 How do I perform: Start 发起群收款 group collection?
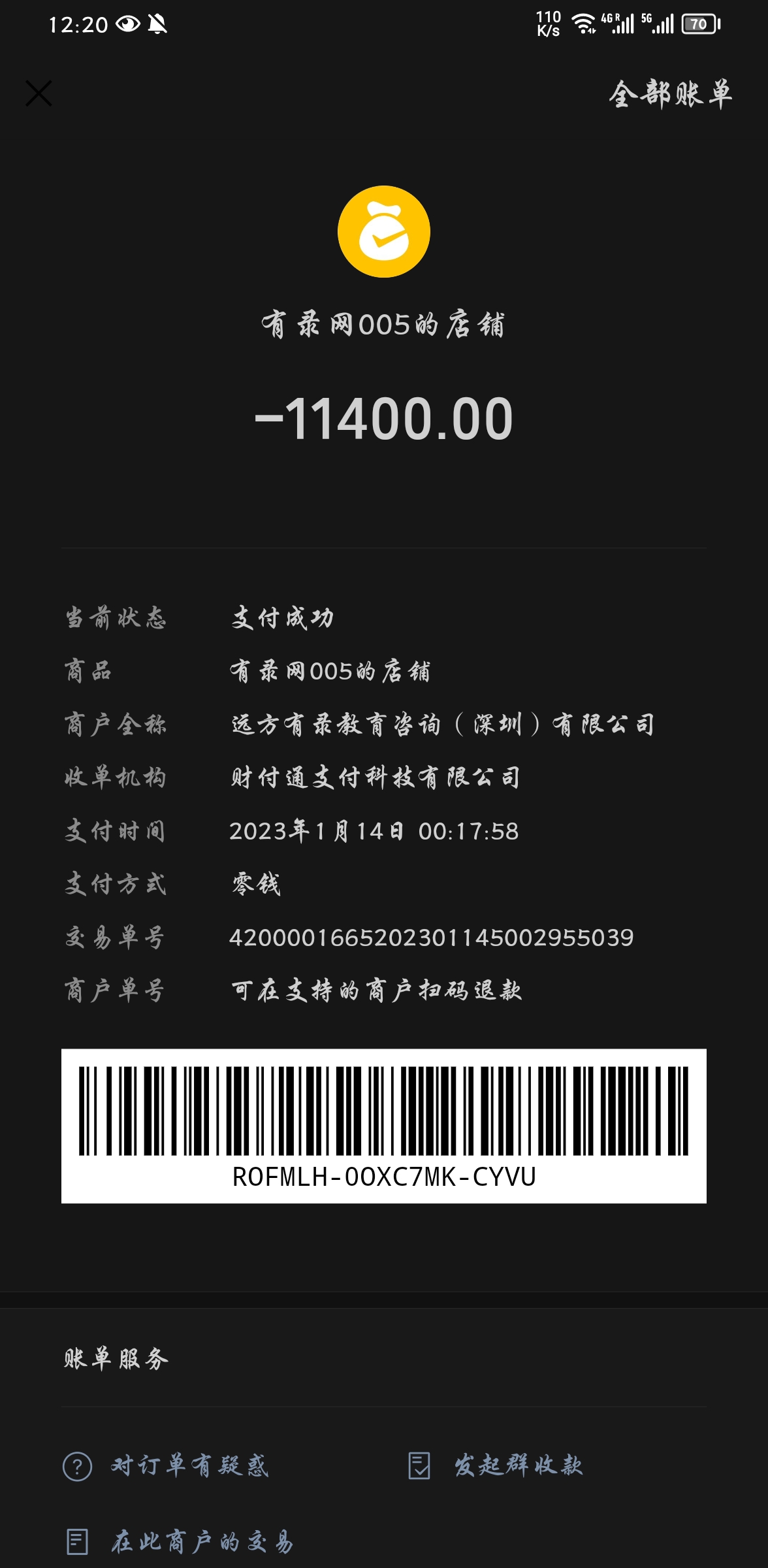coord(495,1466)
